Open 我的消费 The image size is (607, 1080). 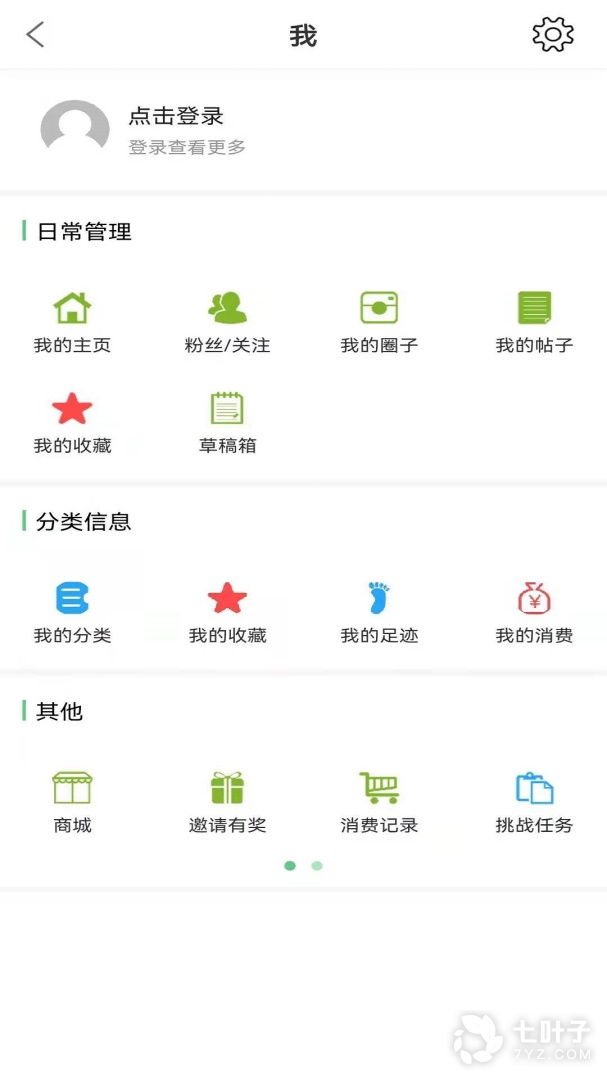coord(534,612)
